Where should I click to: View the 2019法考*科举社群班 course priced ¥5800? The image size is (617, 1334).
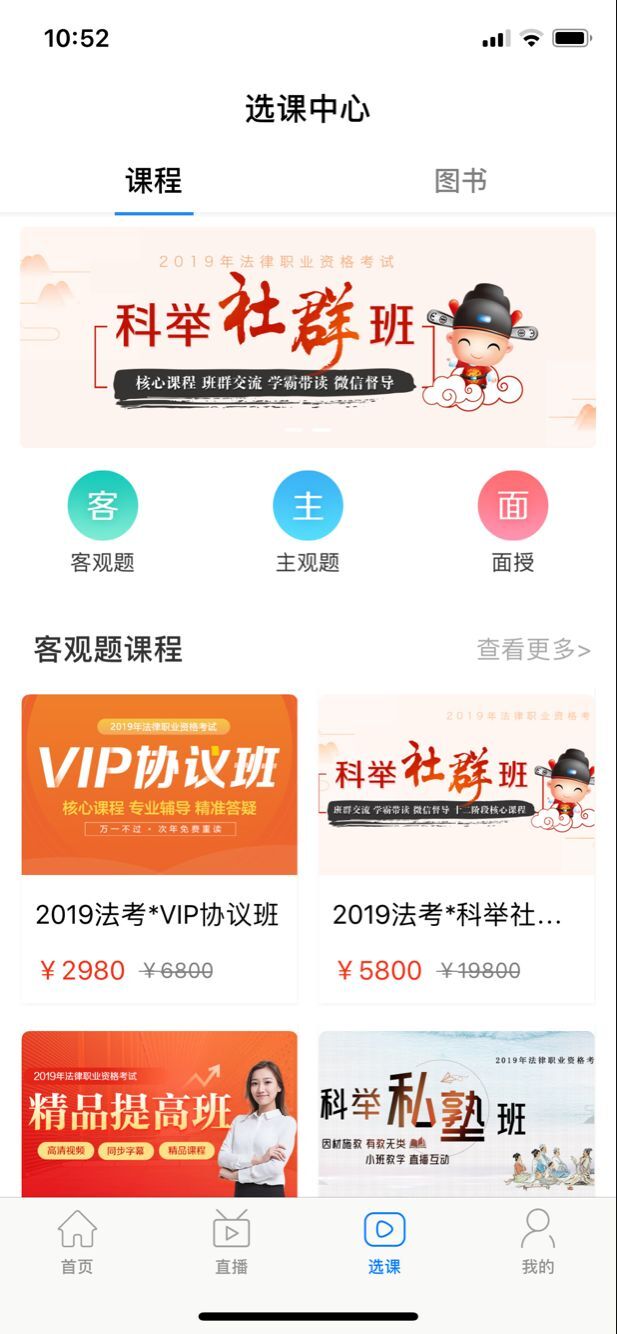click(x=456, y=847)
